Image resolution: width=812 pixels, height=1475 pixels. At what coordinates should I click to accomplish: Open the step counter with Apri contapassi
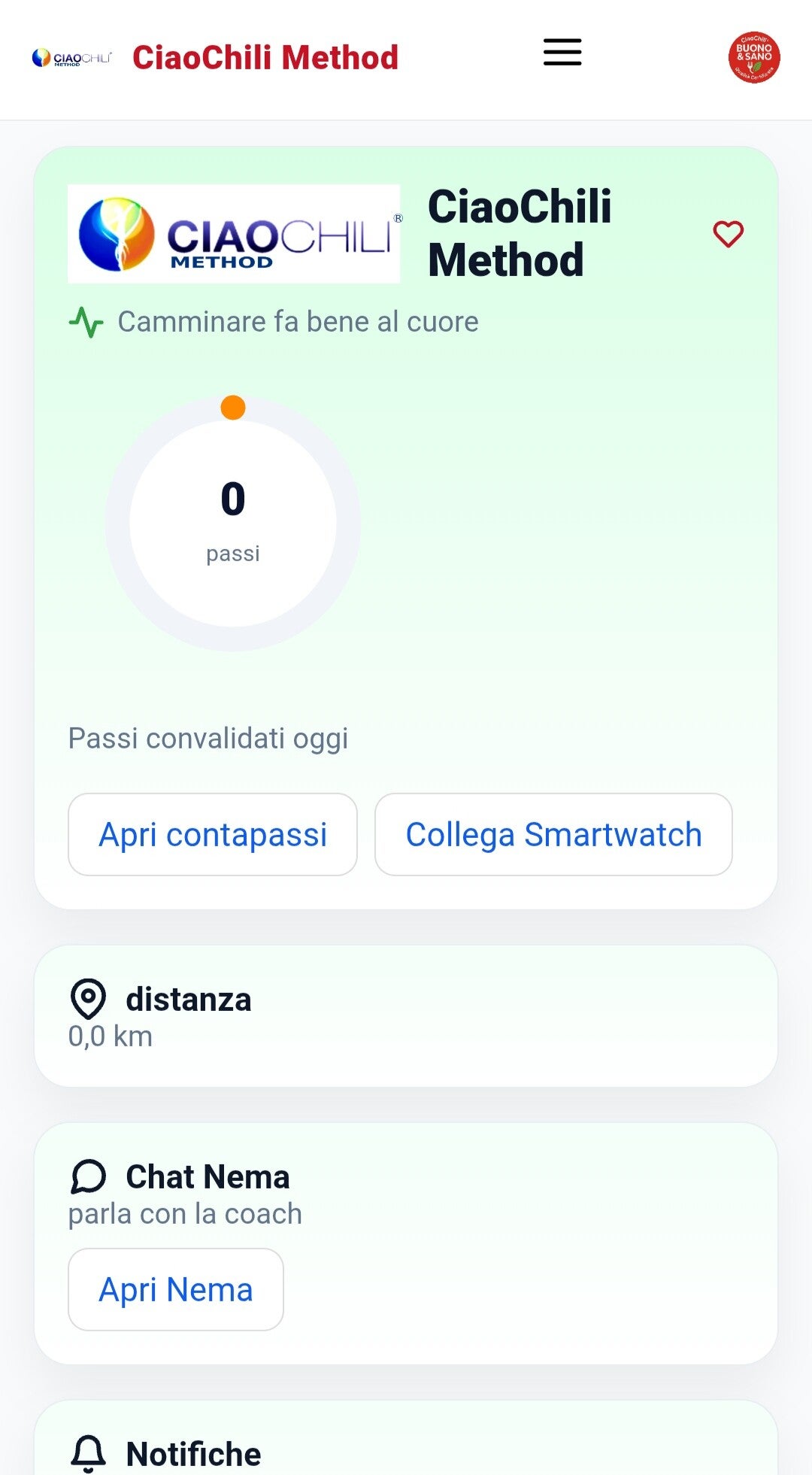[213, 834]
